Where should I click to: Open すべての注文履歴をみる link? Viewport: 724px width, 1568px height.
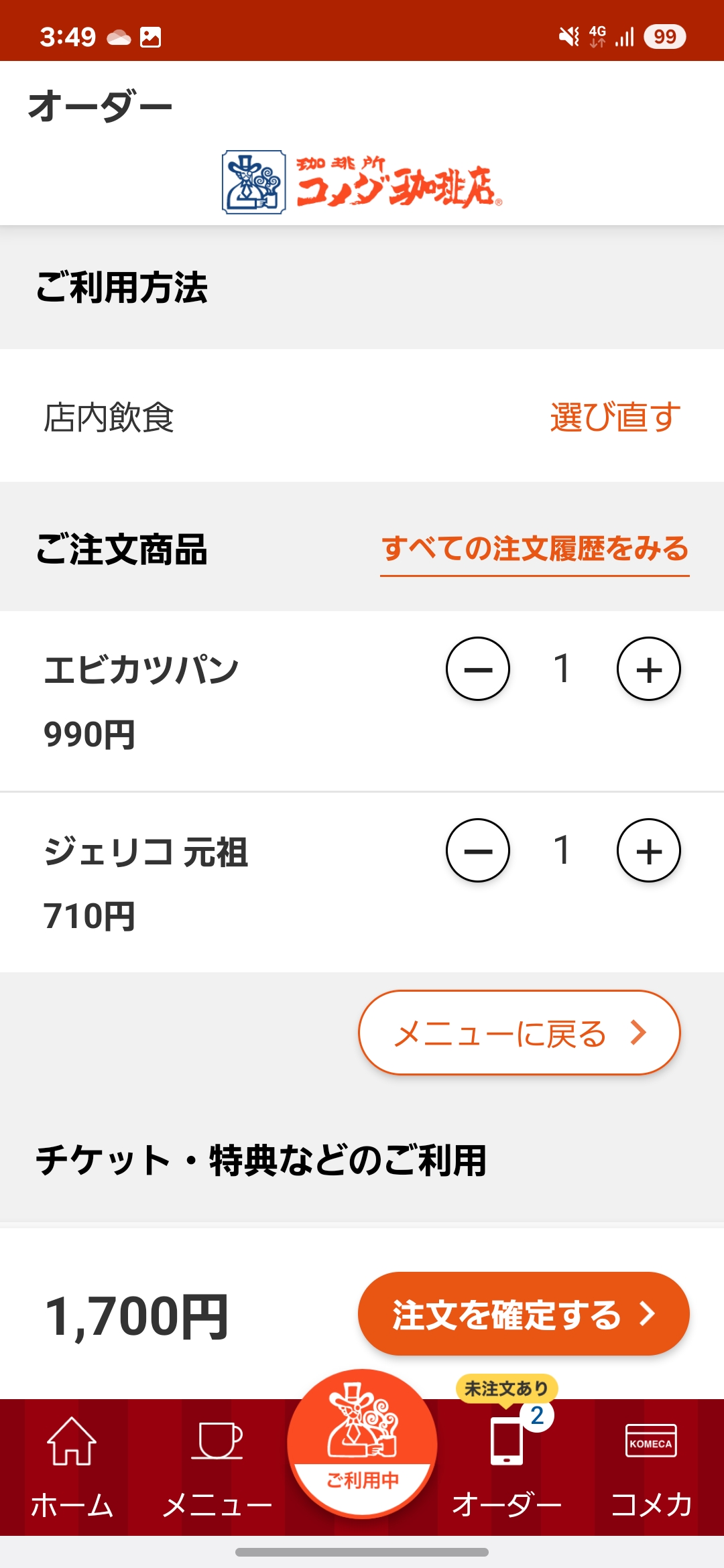[x=535, y=549]
